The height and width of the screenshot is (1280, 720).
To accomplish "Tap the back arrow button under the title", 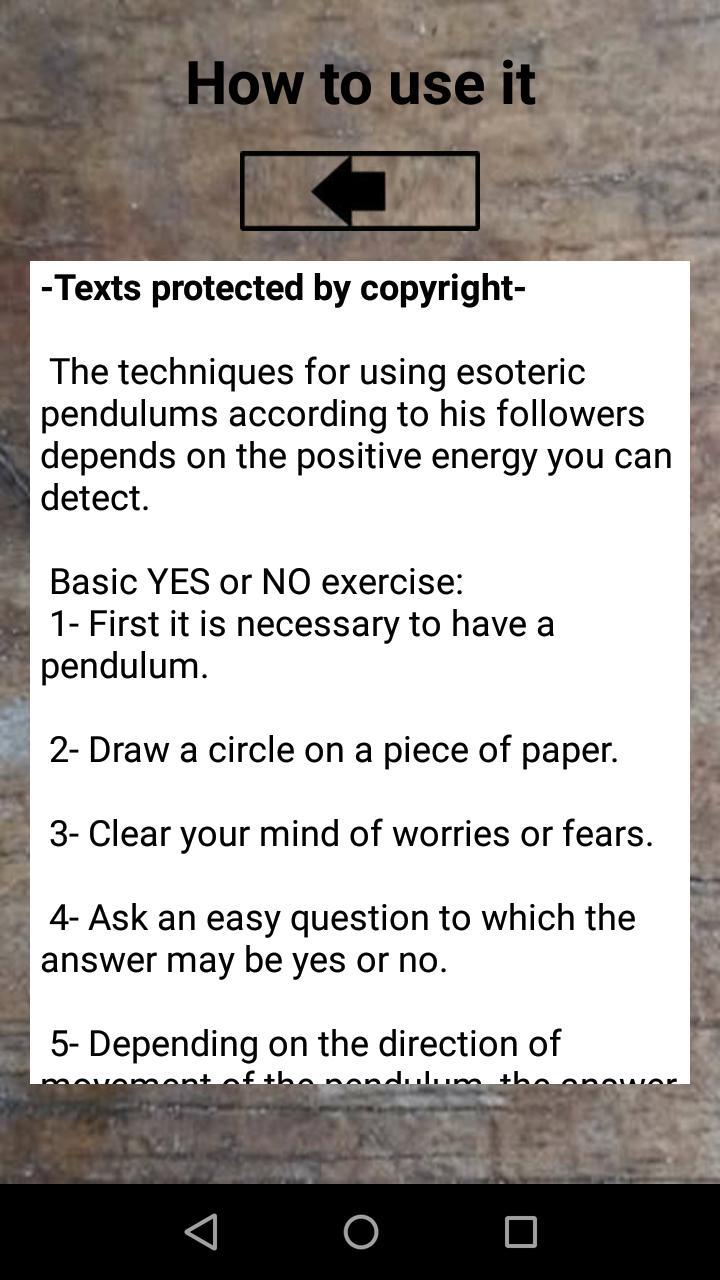I will pyautogui.click(x=359, y=190).
